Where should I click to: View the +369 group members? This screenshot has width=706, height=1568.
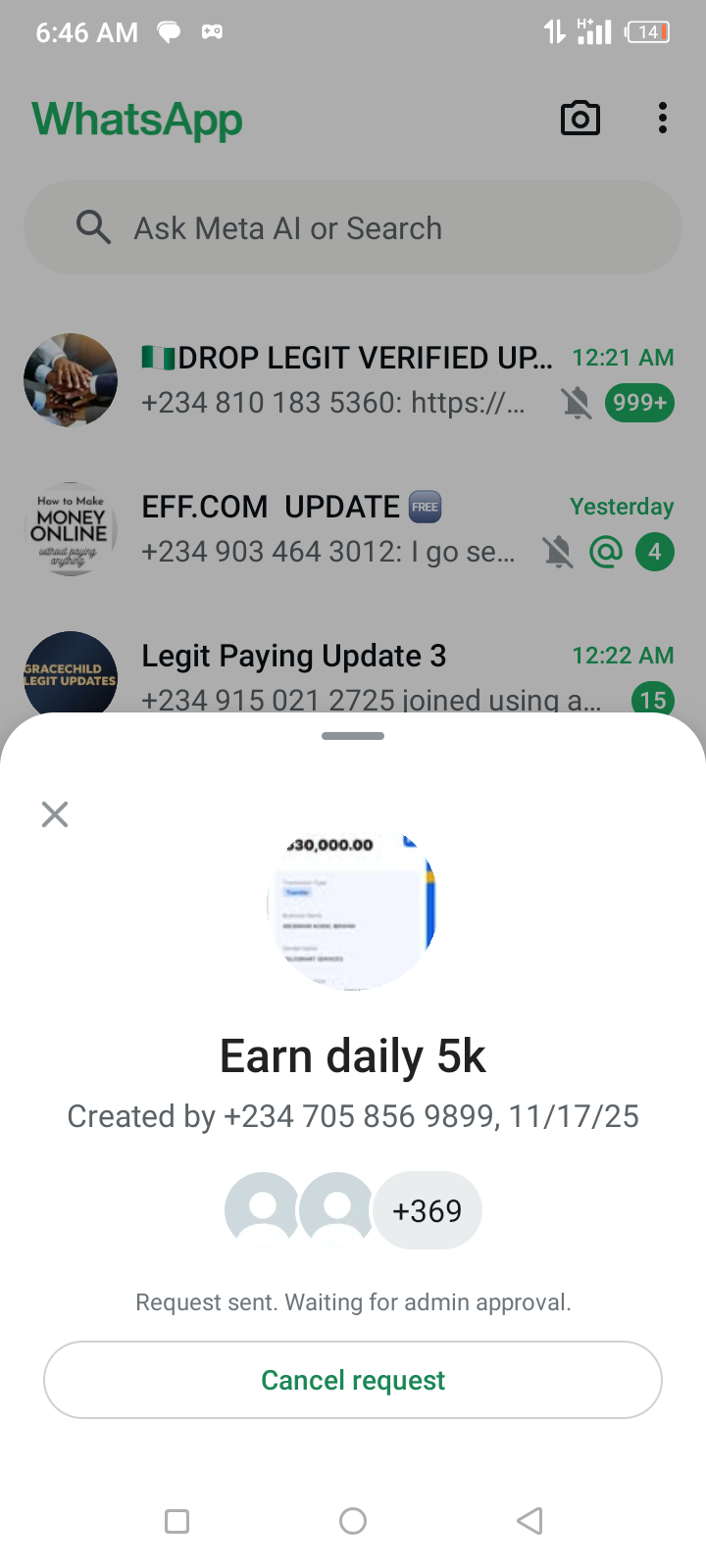click(x=427, y=1211)
